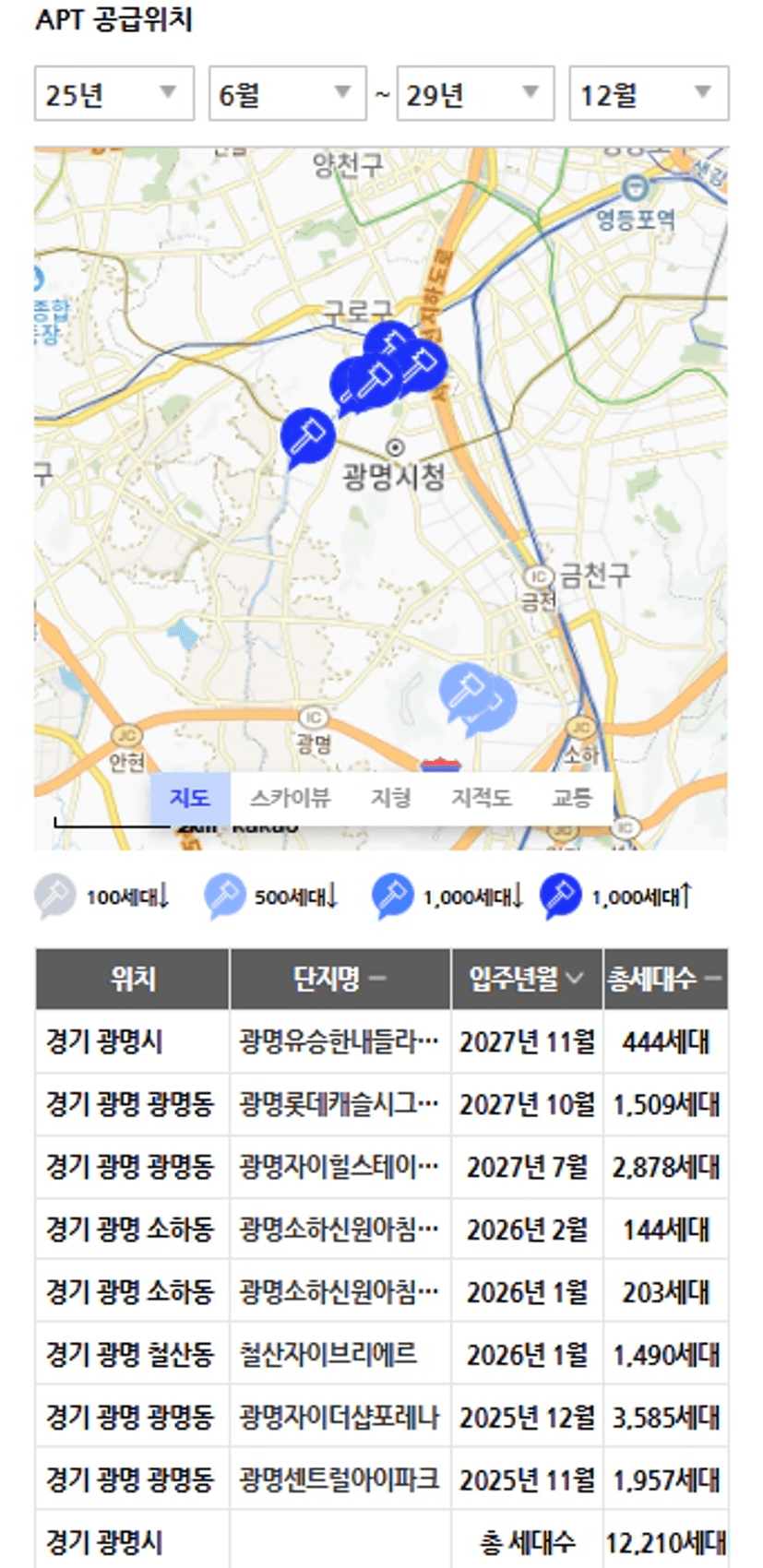Screen dimensions: 763x1568
Task: Open the end month dropdown showing 12월
Action: 650,93
